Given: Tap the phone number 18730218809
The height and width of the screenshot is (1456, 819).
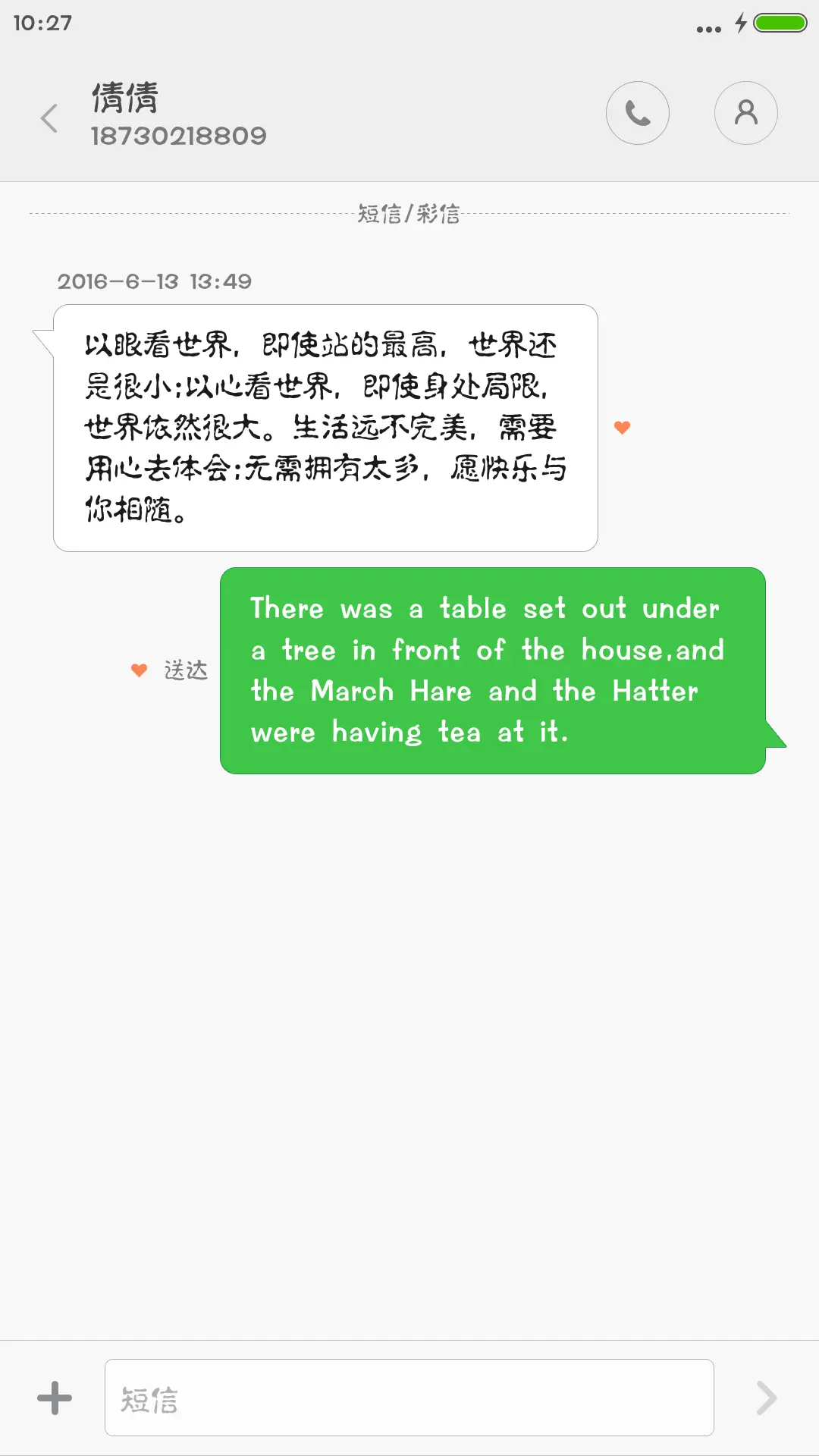Looking at the screenshot, I should [x=178, y=135].
